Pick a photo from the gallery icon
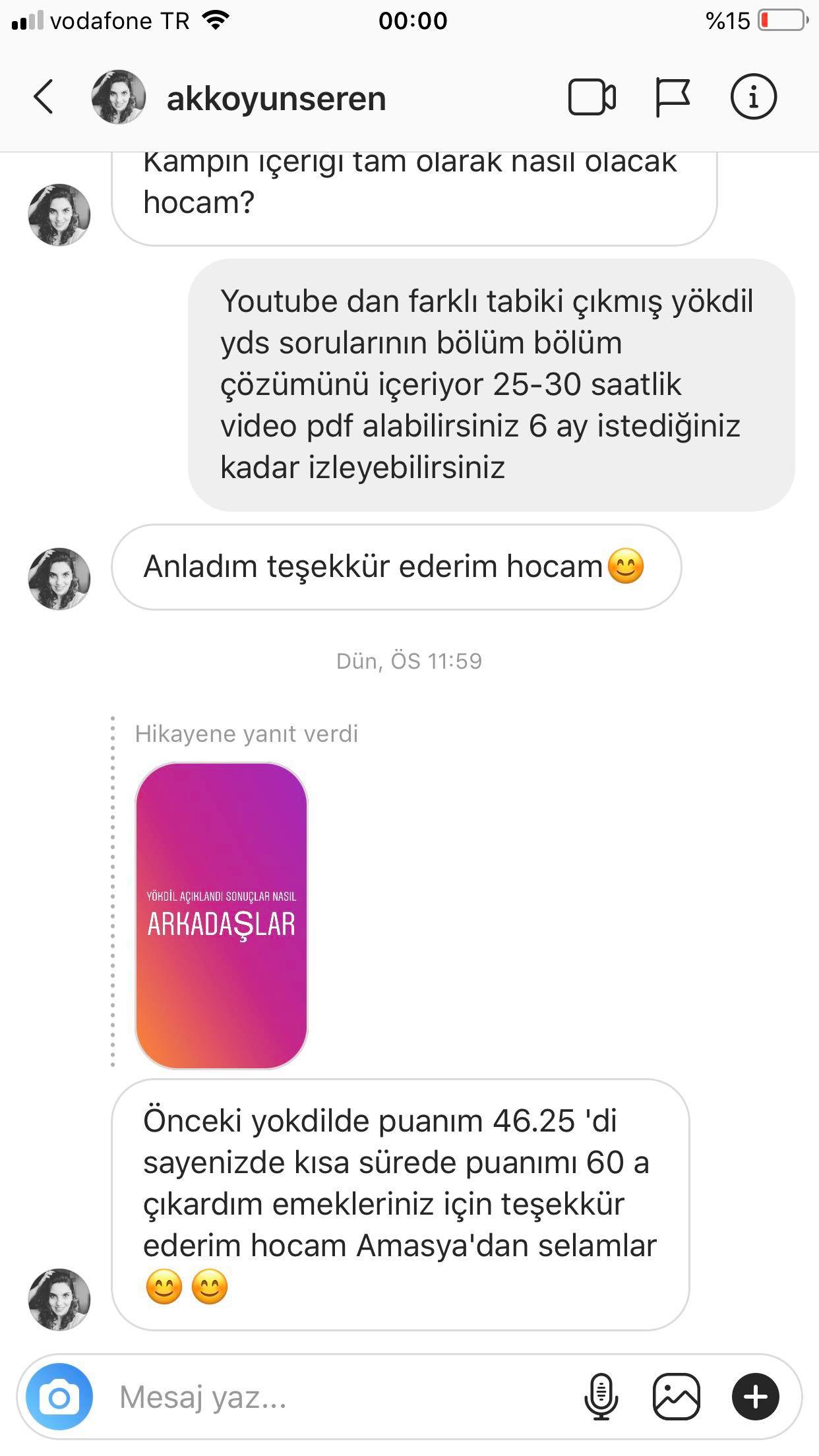This screenshot has width=819, height=1456. click(x=676, y=1397)
